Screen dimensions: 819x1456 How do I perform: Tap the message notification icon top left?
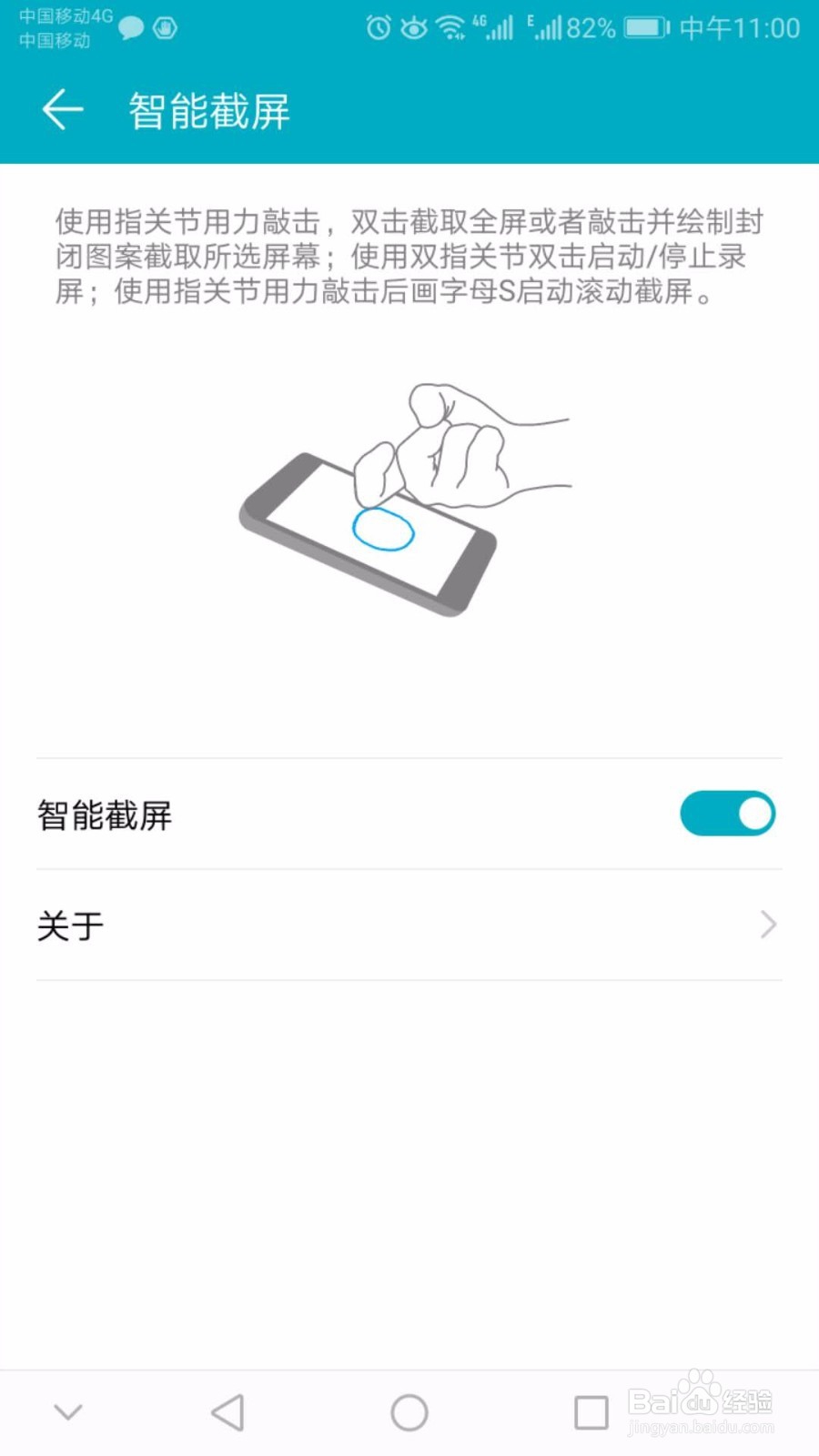pos(130,29)
